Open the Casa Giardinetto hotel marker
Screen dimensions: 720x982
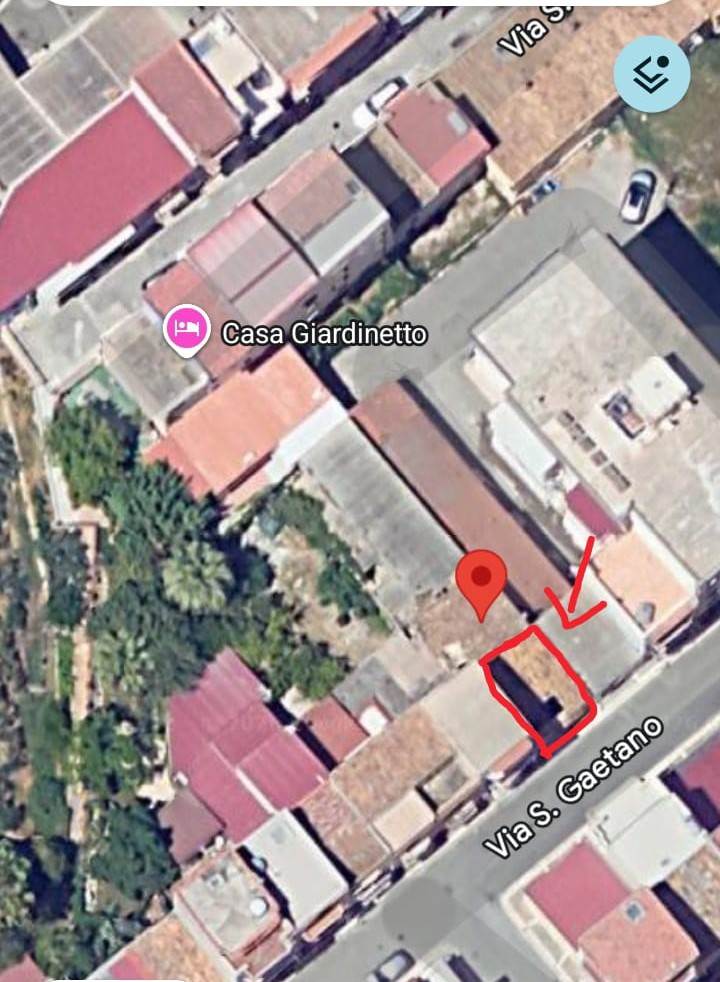187,330
